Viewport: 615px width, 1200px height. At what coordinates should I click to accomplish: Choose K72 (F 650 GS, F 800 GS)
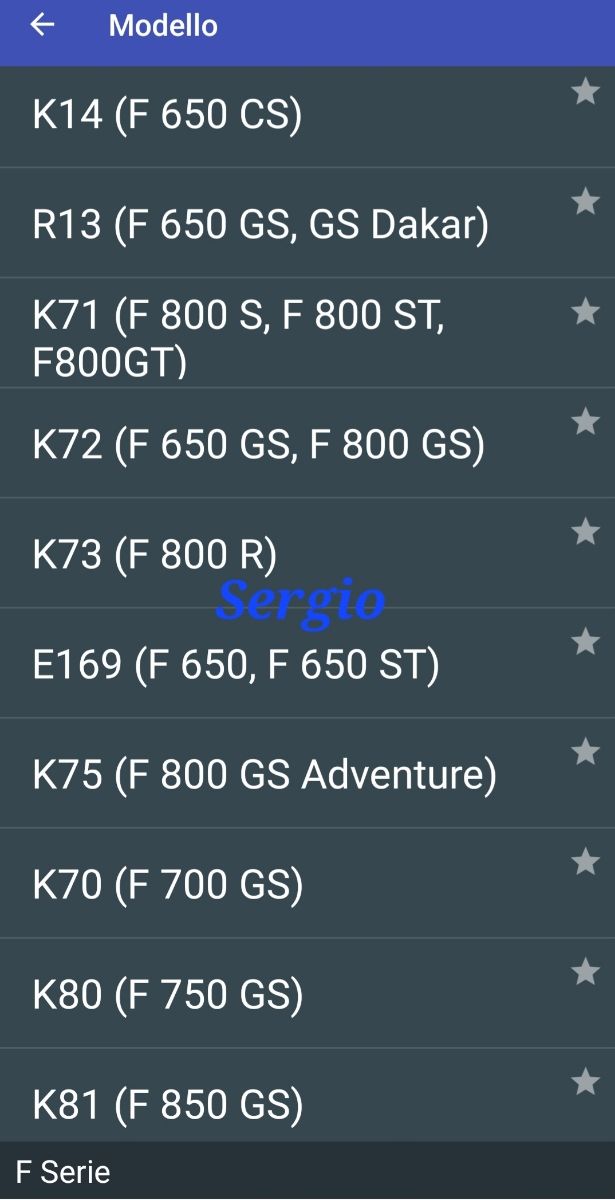pos(258,445)
